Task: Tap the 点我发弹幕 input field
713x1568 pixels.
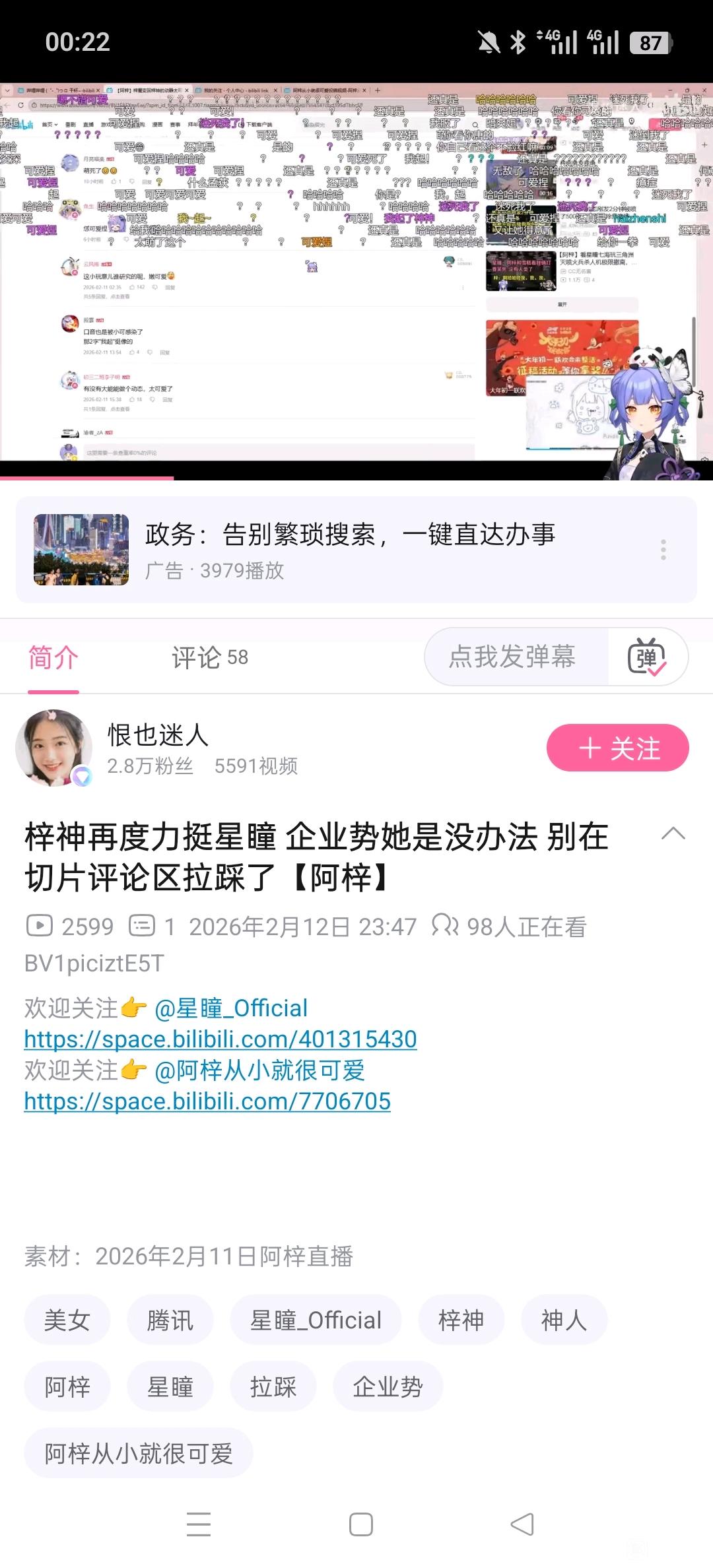Action: pos(512,657)
